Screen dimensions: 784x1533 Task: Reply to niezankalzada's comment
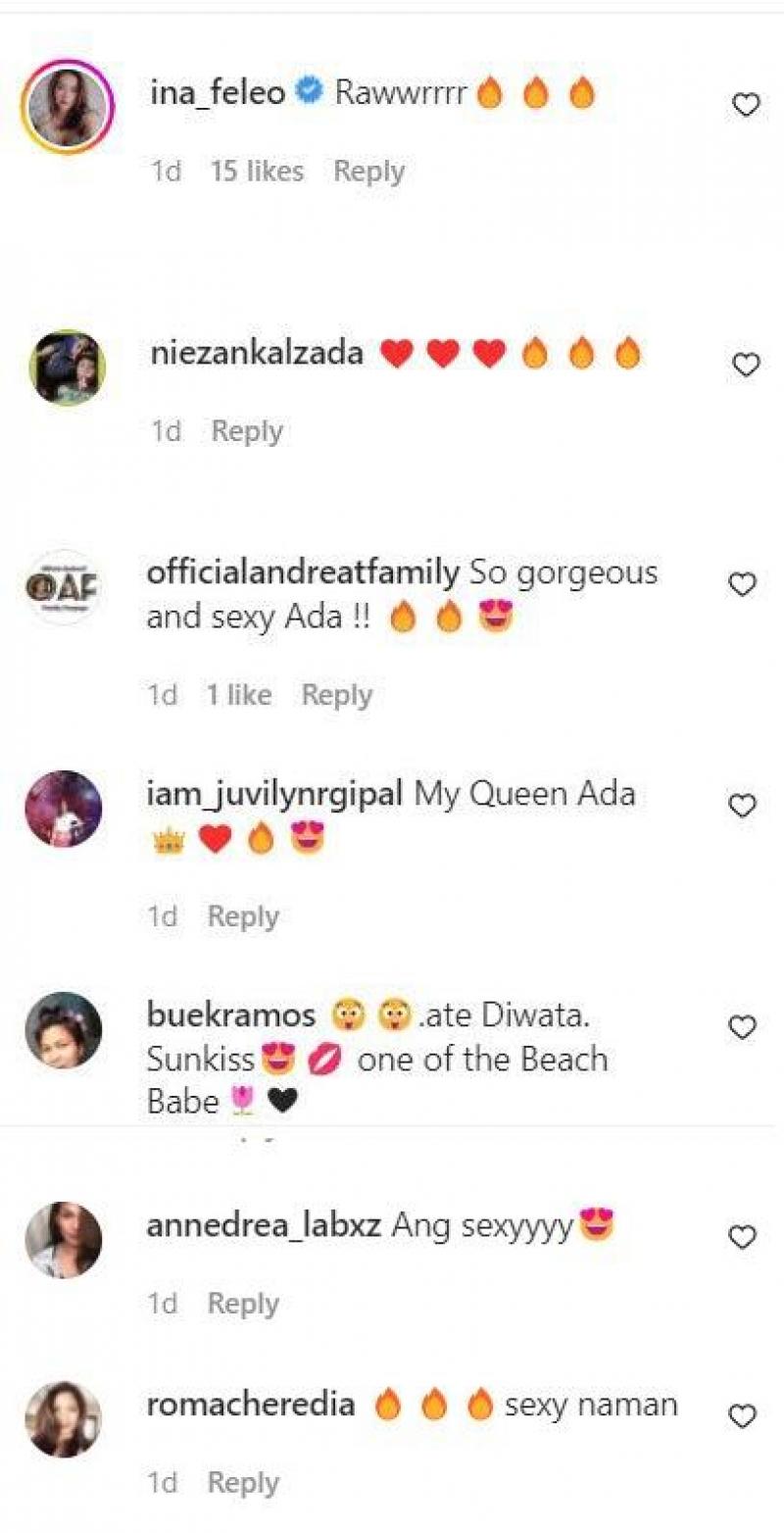click(247, 431)
